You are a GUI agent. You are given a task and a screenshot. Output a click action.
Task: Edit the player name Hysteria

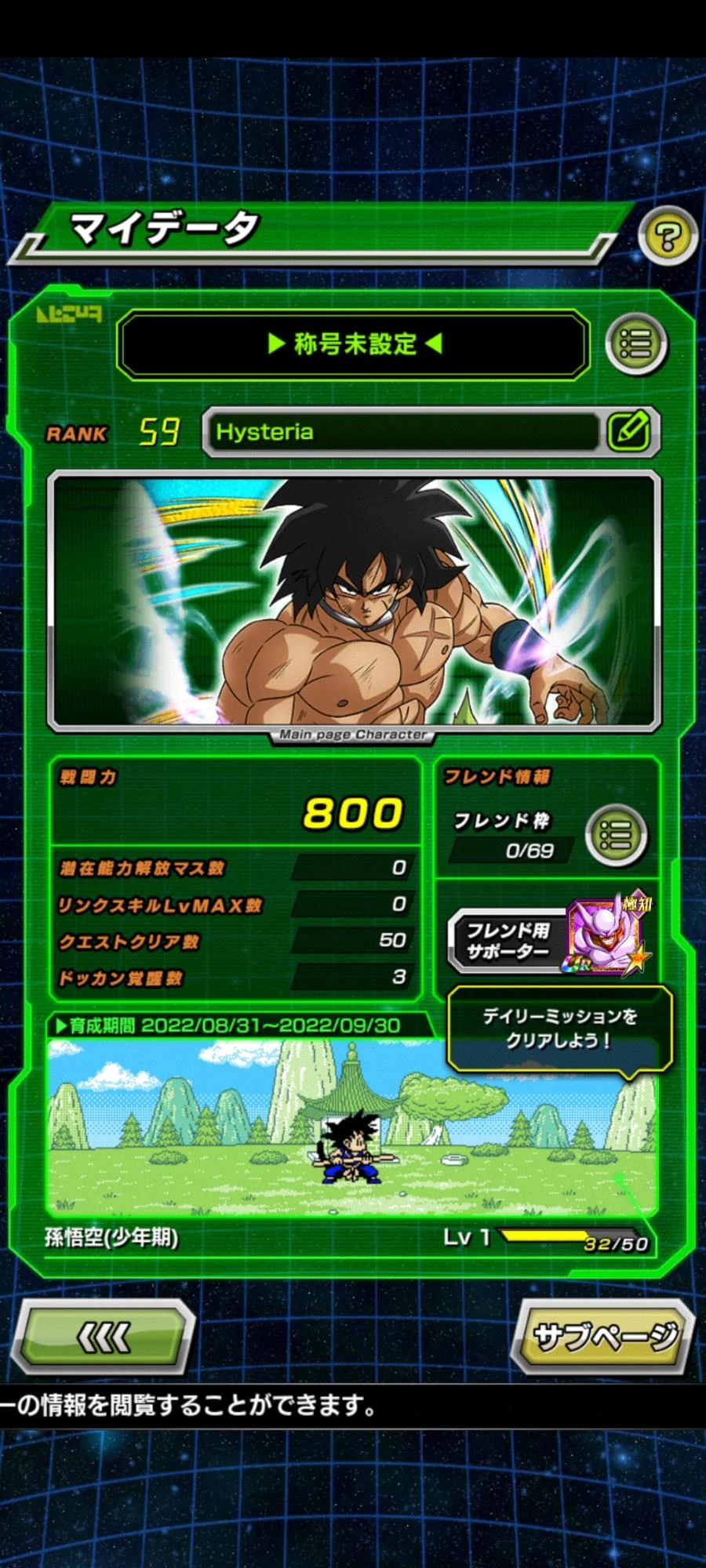click(x=630, y=431)
